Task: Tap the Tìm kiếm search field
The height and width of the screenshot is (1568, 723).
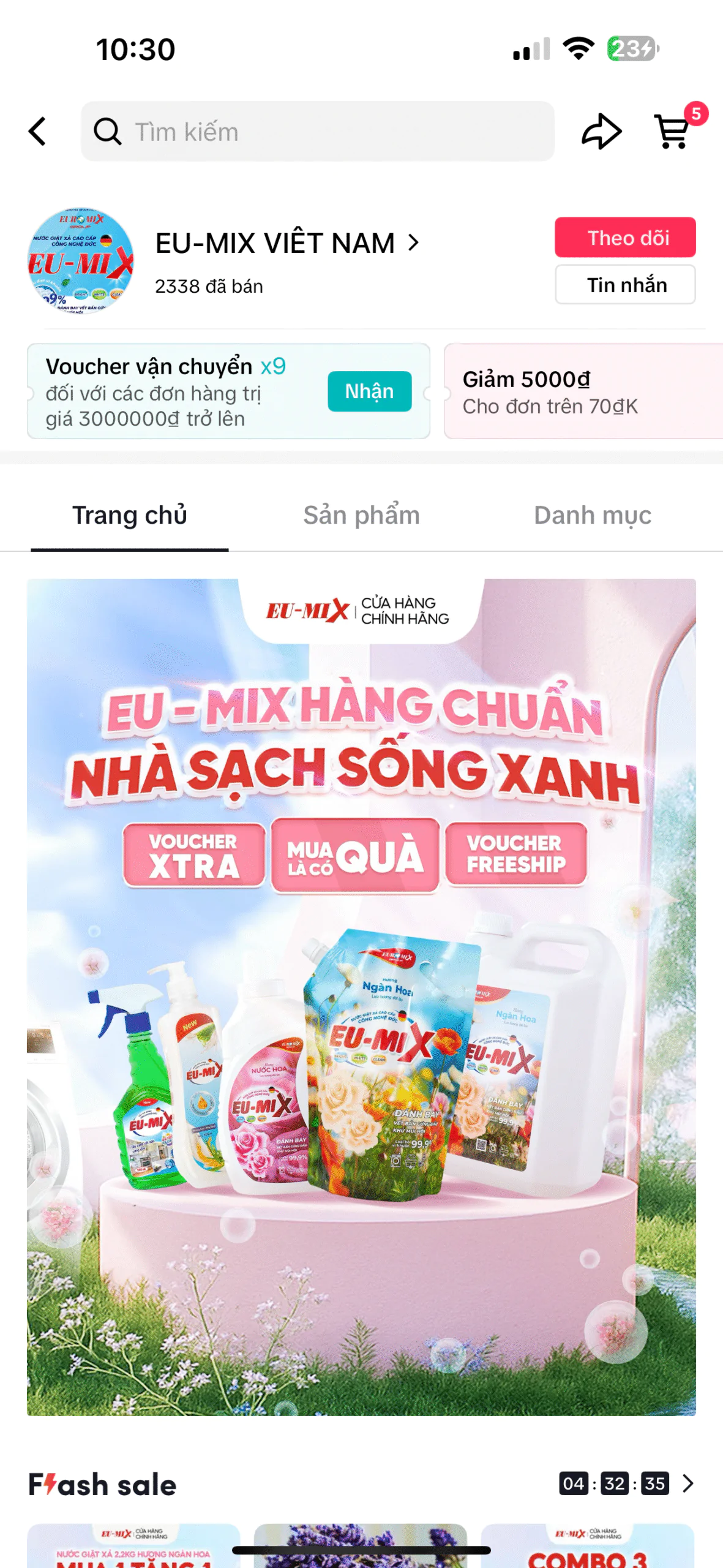Action: [x=317, y=132]
